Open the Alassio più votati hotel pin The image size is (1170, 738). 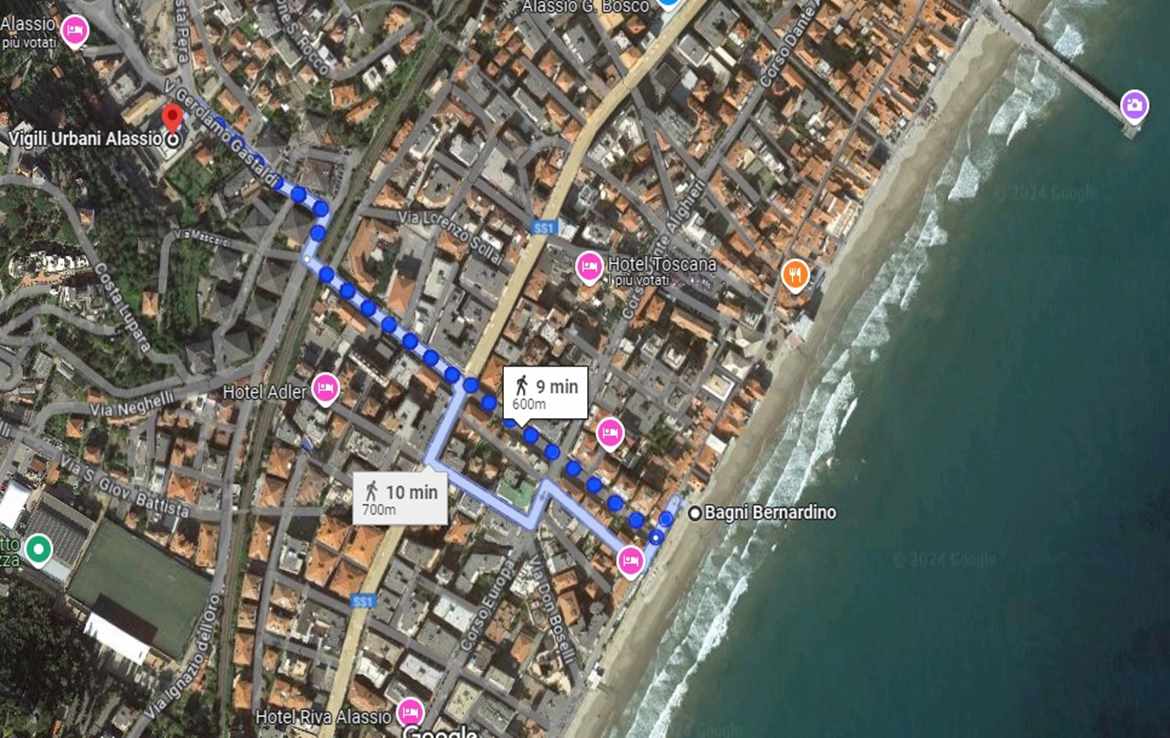[74, 31]
